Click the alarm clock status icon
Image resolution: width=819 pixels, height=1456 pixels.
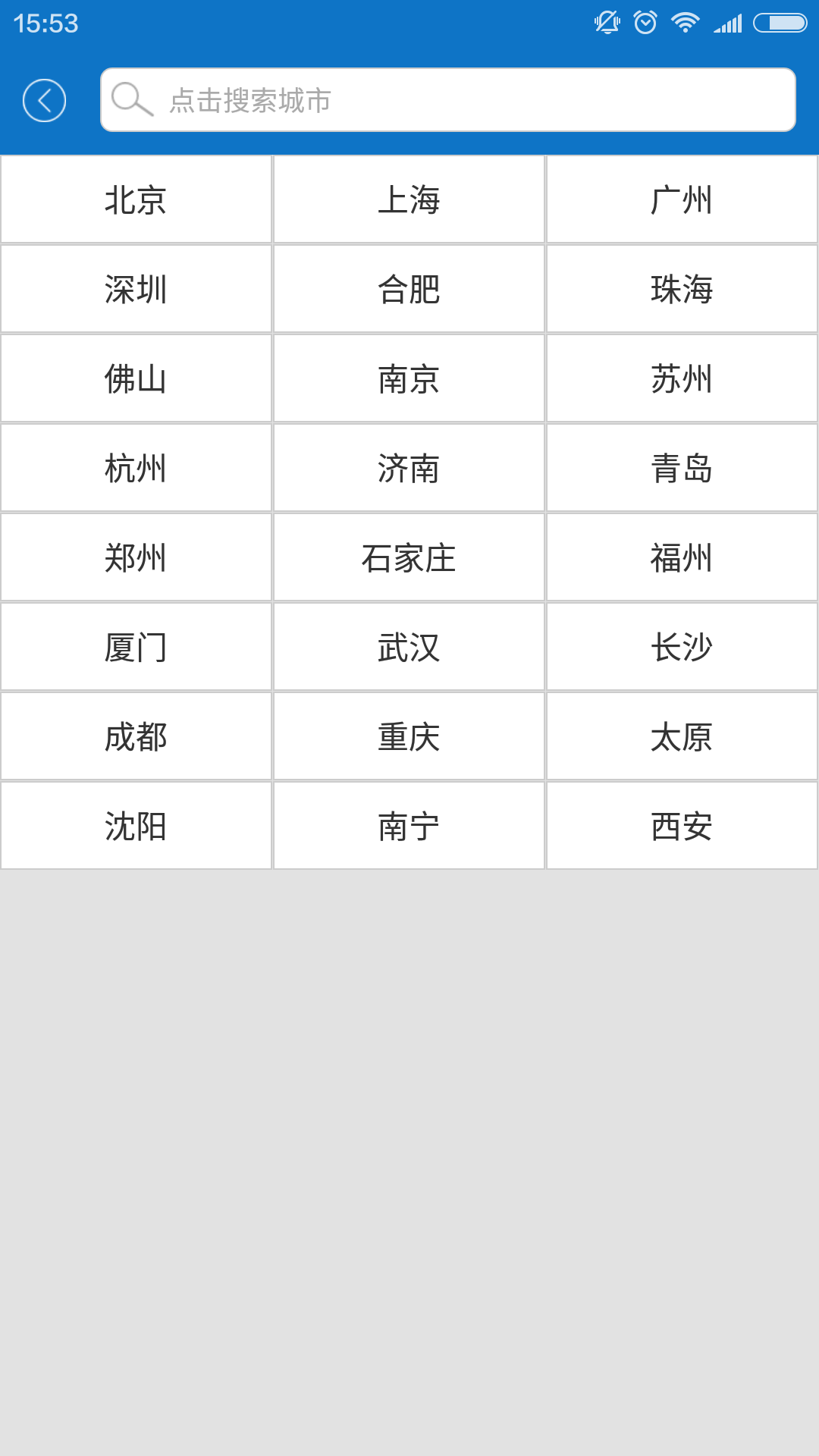coord(644,23)
